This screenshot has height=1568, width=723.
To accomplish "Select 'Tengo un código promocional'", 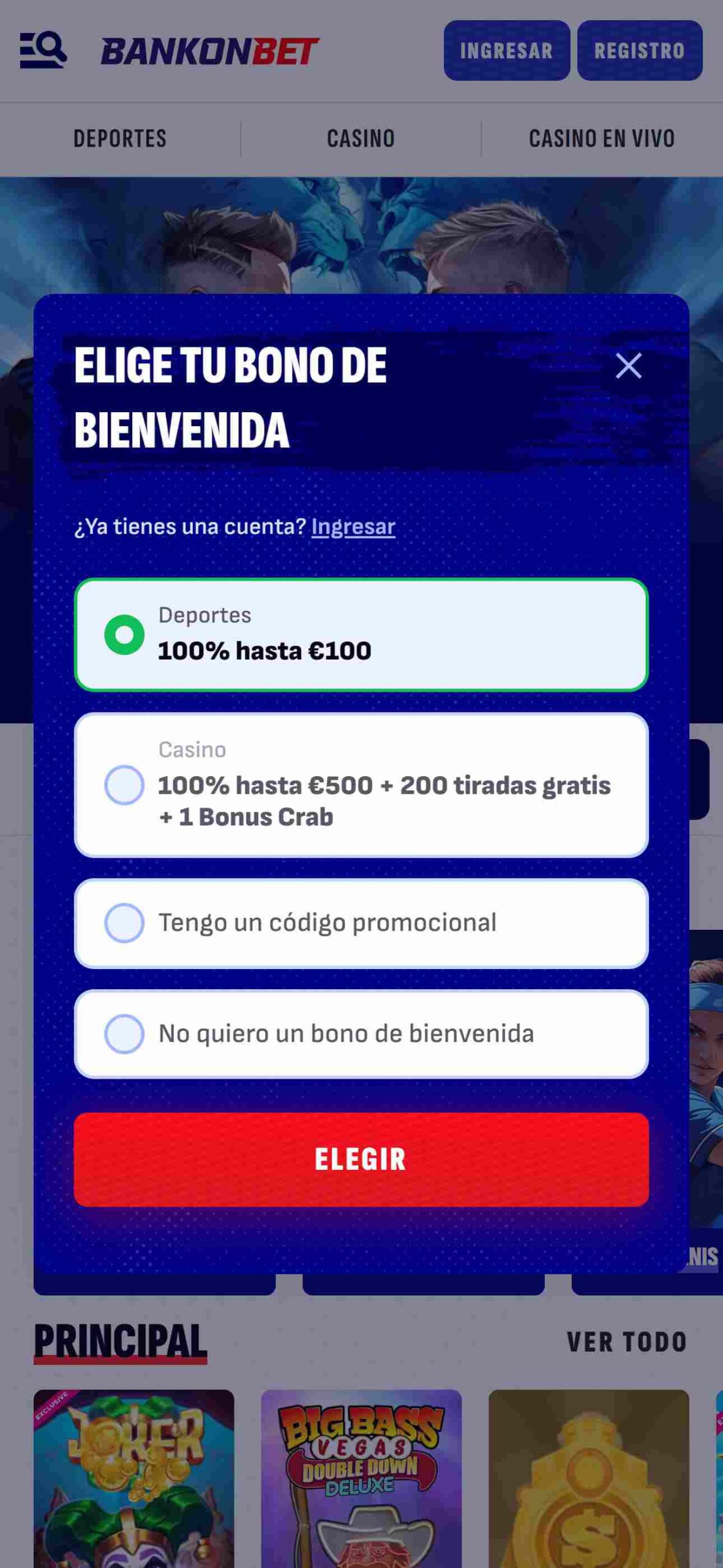I will (x=361, y=923).
